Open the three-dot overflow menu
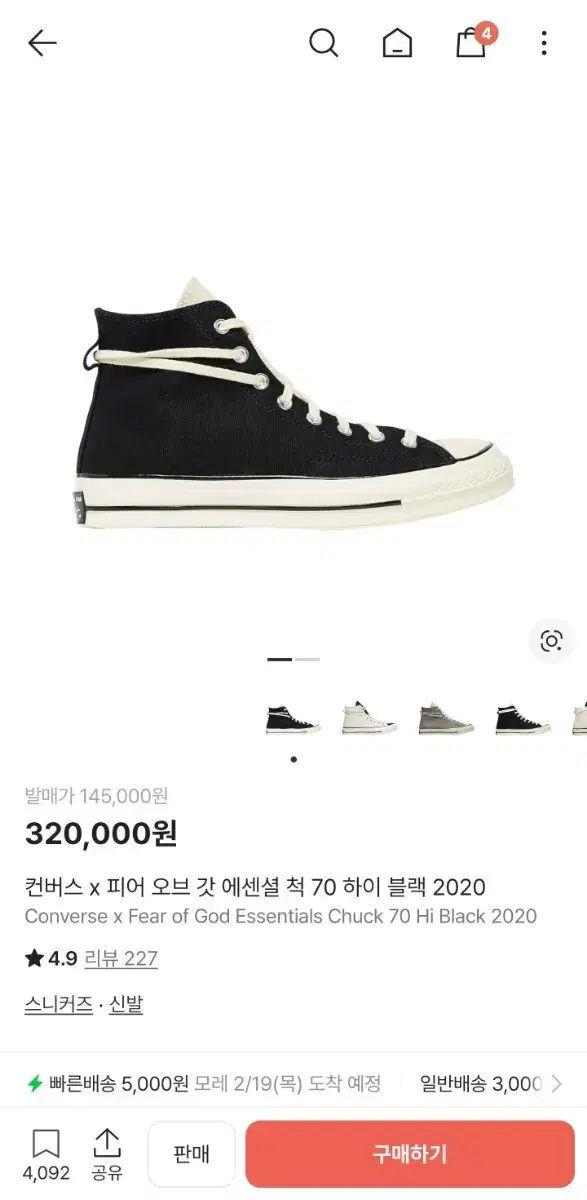The width and height of the screenshot is (587, 1200). point(544,43)
